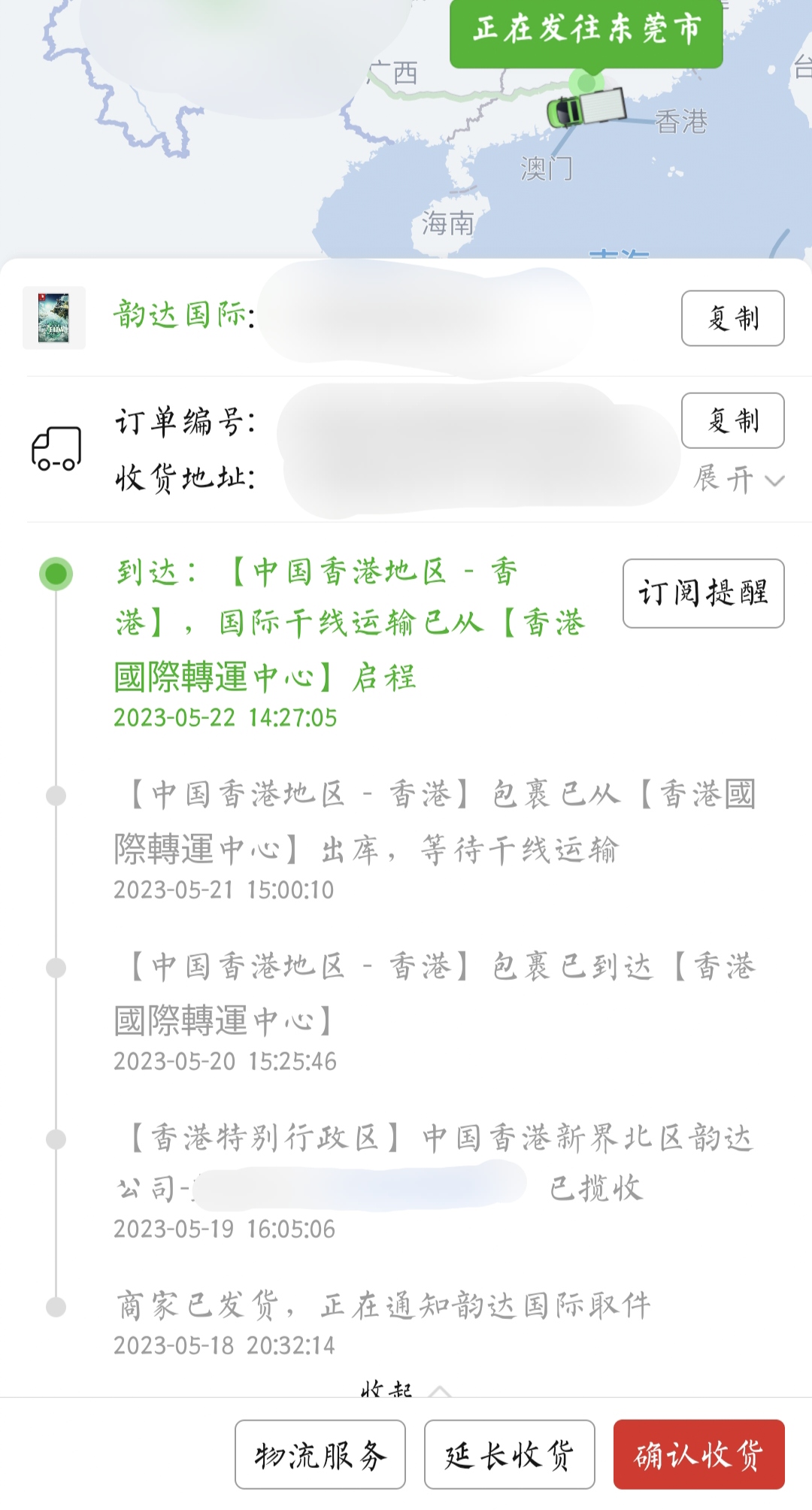
Task: Expand the delivery address with 展开
Action: tap(738, 479)
